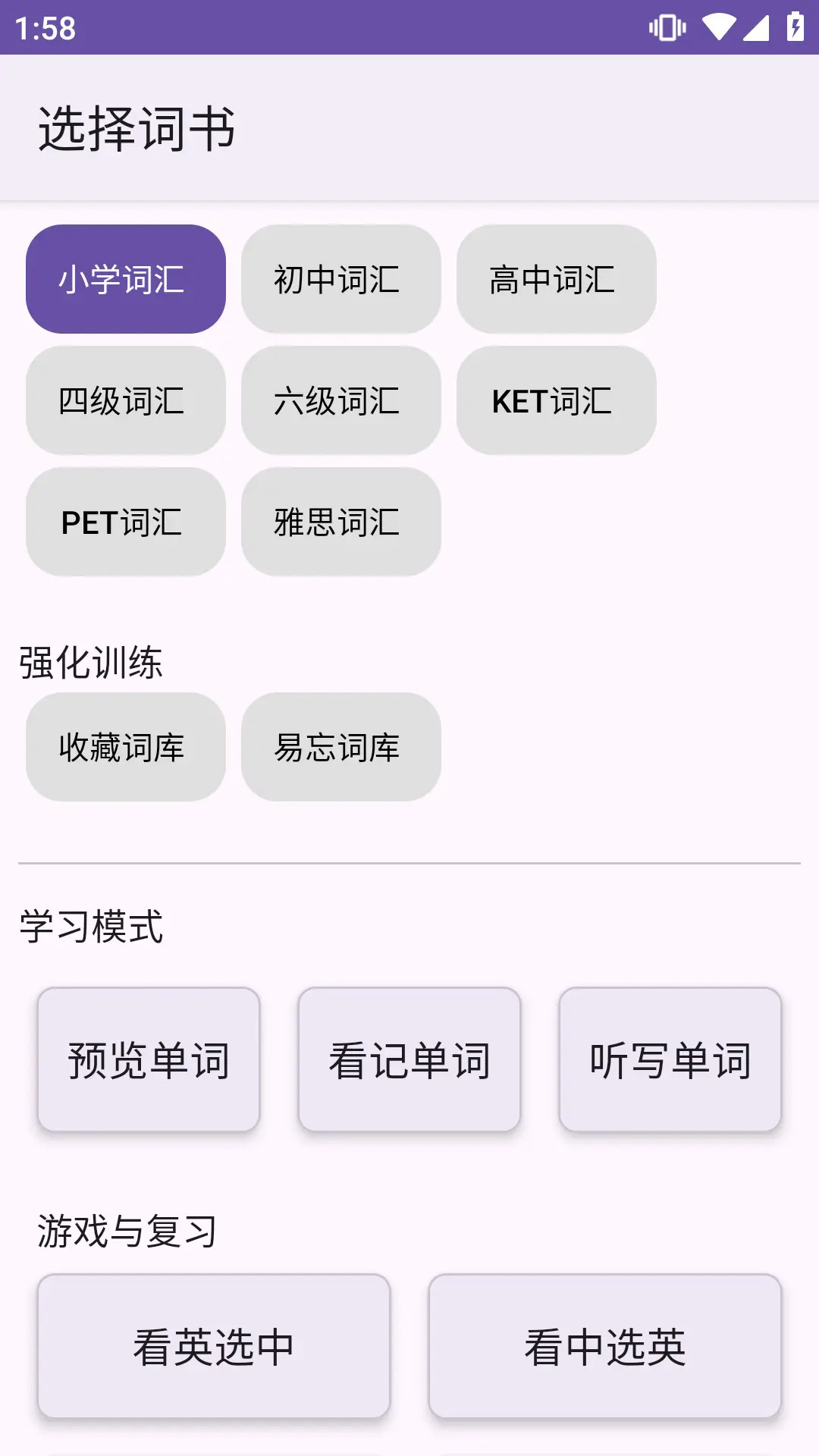Select the PET词汇 word book
The height and width of the screenshot is (1456, 819).
click(x=125, y=522)
